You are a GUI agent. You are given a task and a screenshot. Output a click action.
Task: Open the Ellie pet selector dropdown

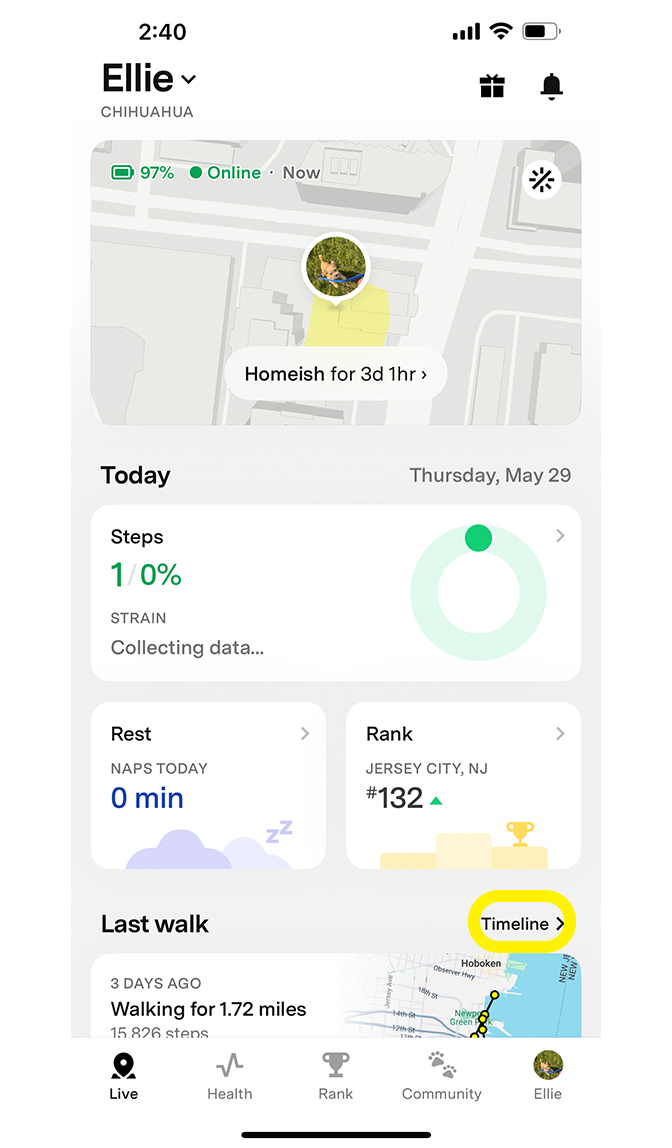150,79
